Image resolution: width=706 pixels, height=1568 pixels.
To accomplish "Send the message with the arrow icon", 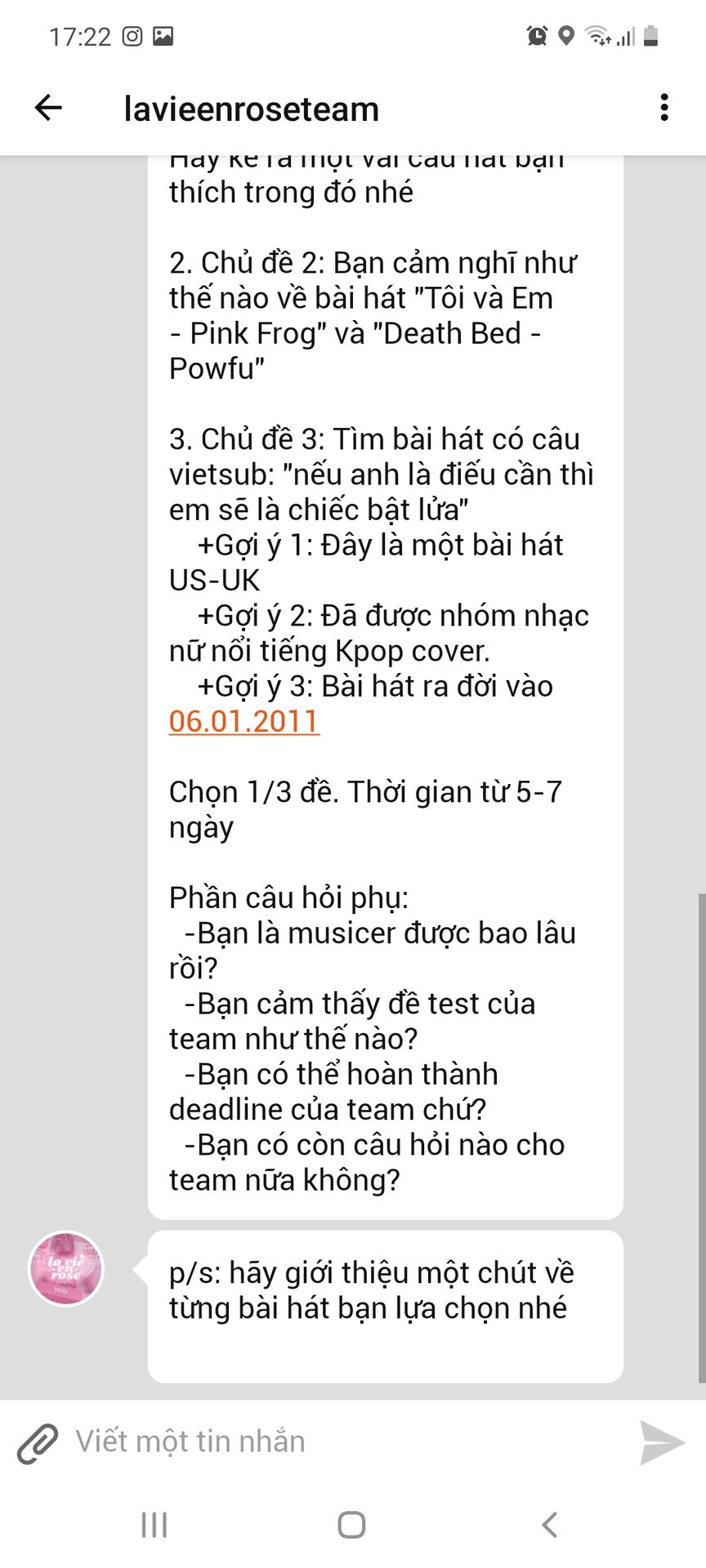I will click(x=662, y=1442).
